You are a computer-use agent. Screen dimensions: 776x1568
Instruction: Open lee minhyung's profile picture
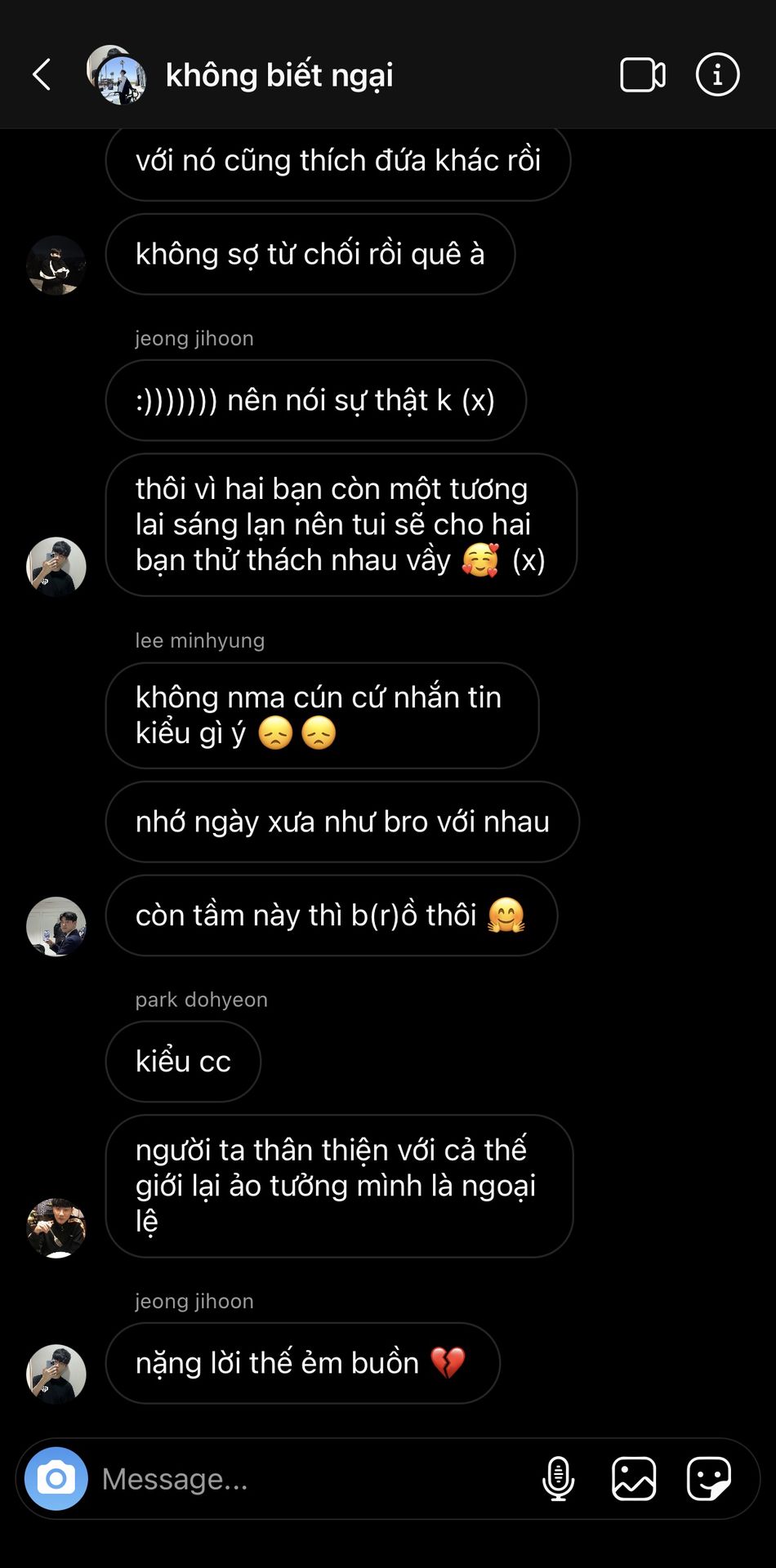56,926
